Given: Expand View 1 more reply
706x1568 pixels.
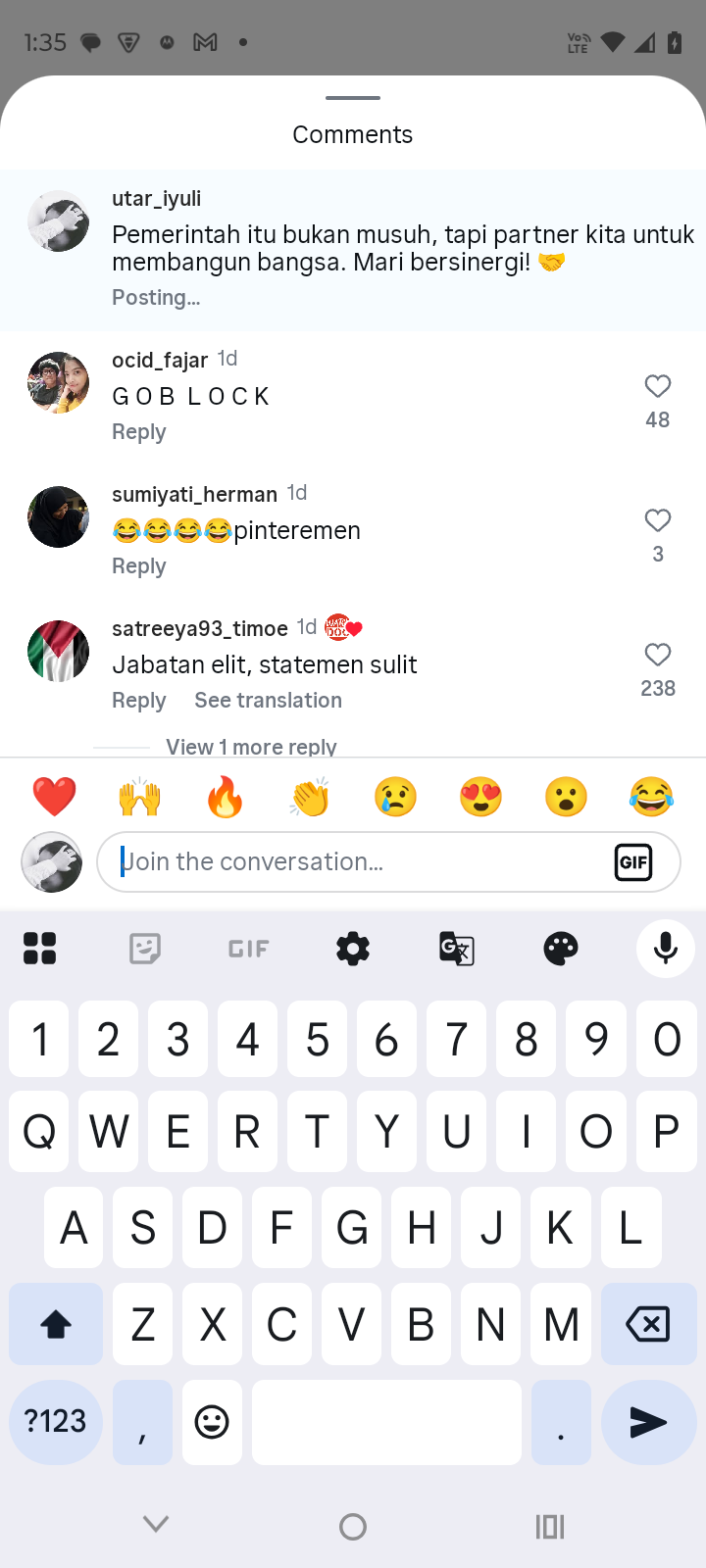Looking at the screenshot, I should 251,747.
